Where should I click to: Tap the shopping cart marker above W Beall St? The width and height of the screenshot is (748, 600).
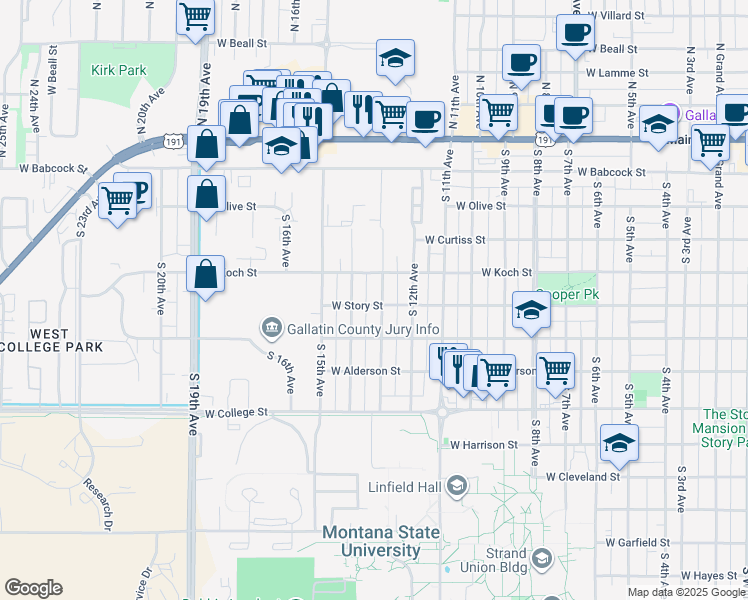pos(195,17)
